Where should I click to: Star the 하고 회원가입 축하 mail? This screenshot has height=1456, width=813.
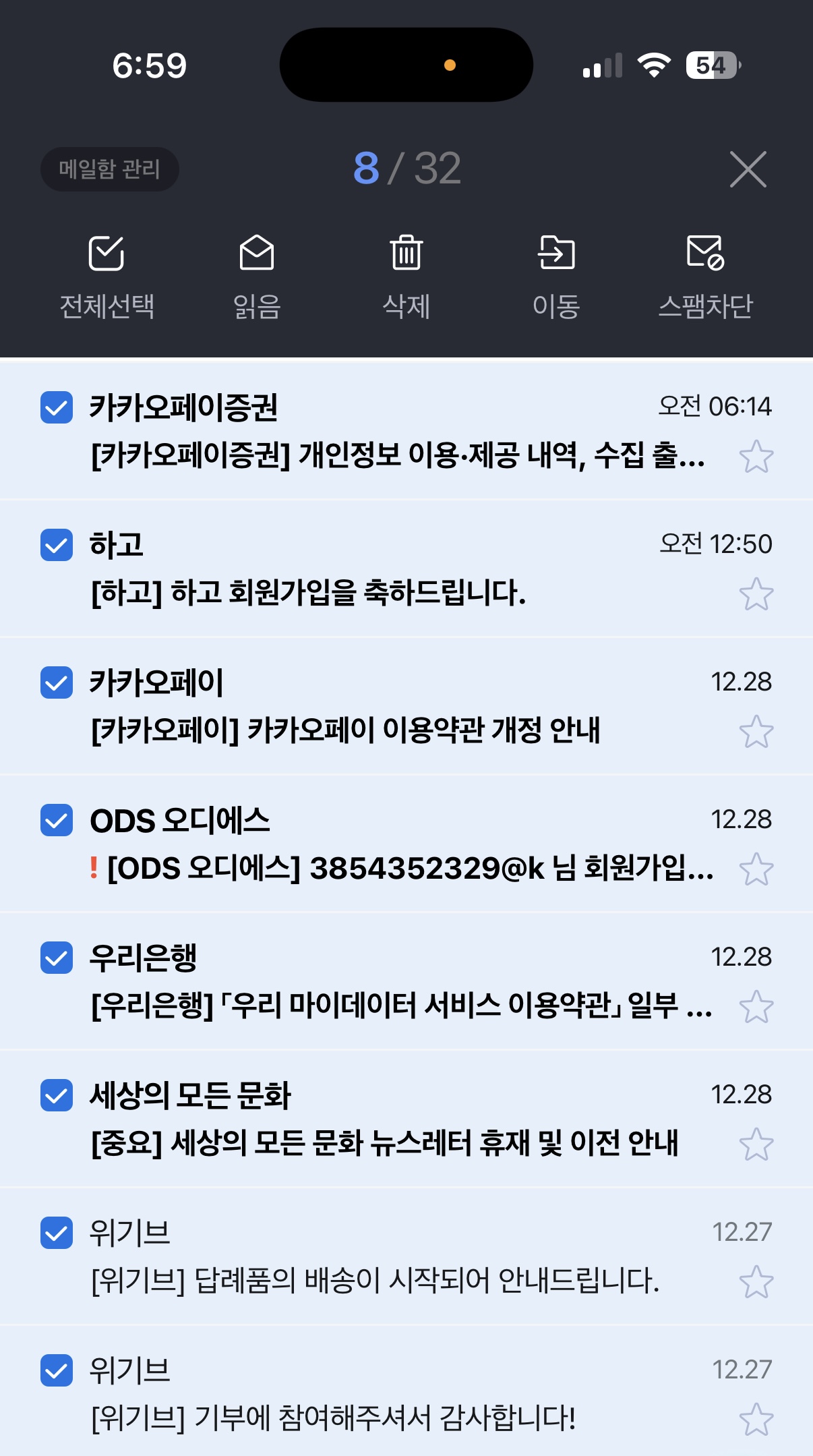[x=756, y=594]
